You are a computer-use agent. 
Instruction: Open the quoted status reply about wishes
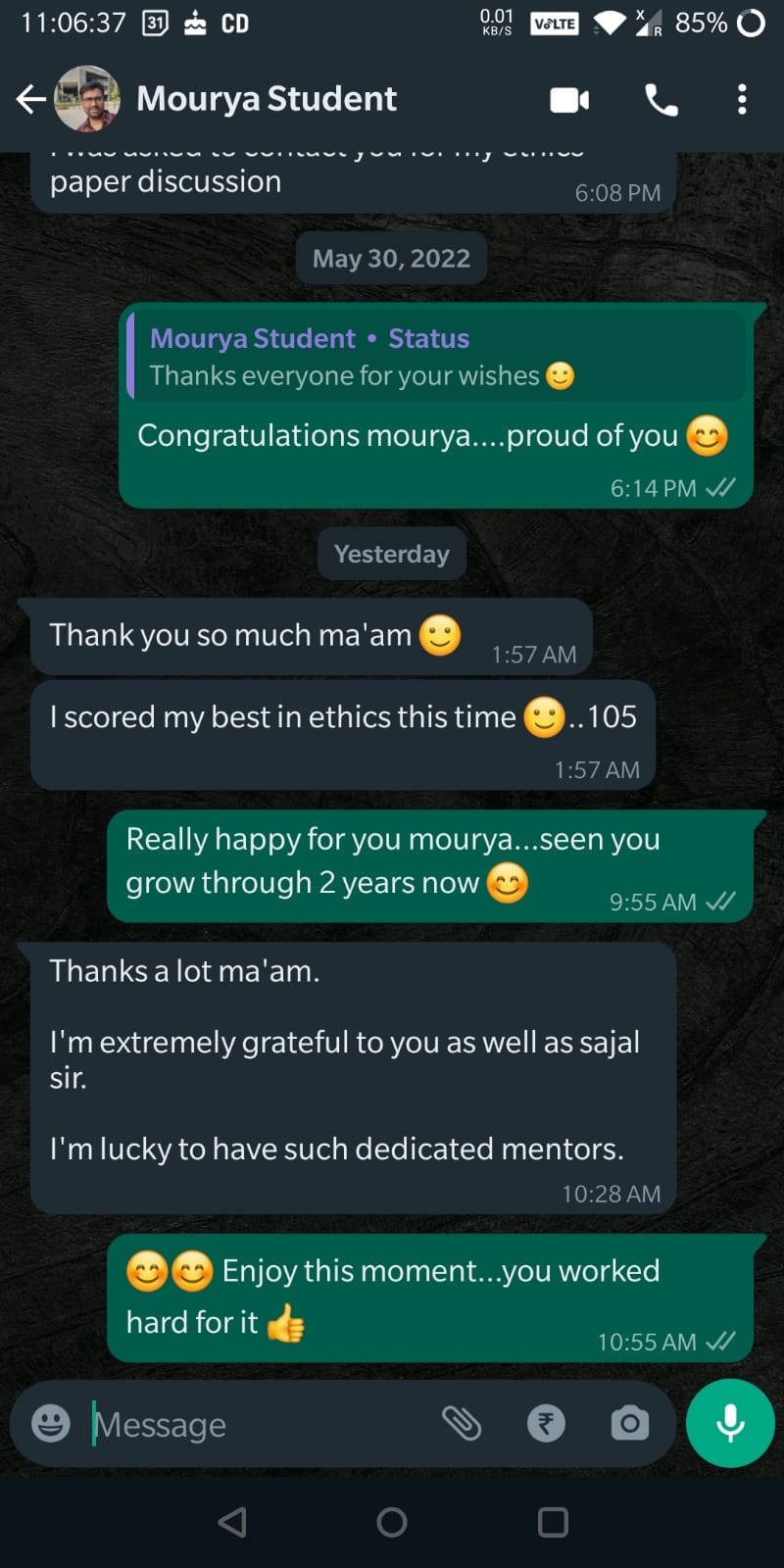point(436,357)
